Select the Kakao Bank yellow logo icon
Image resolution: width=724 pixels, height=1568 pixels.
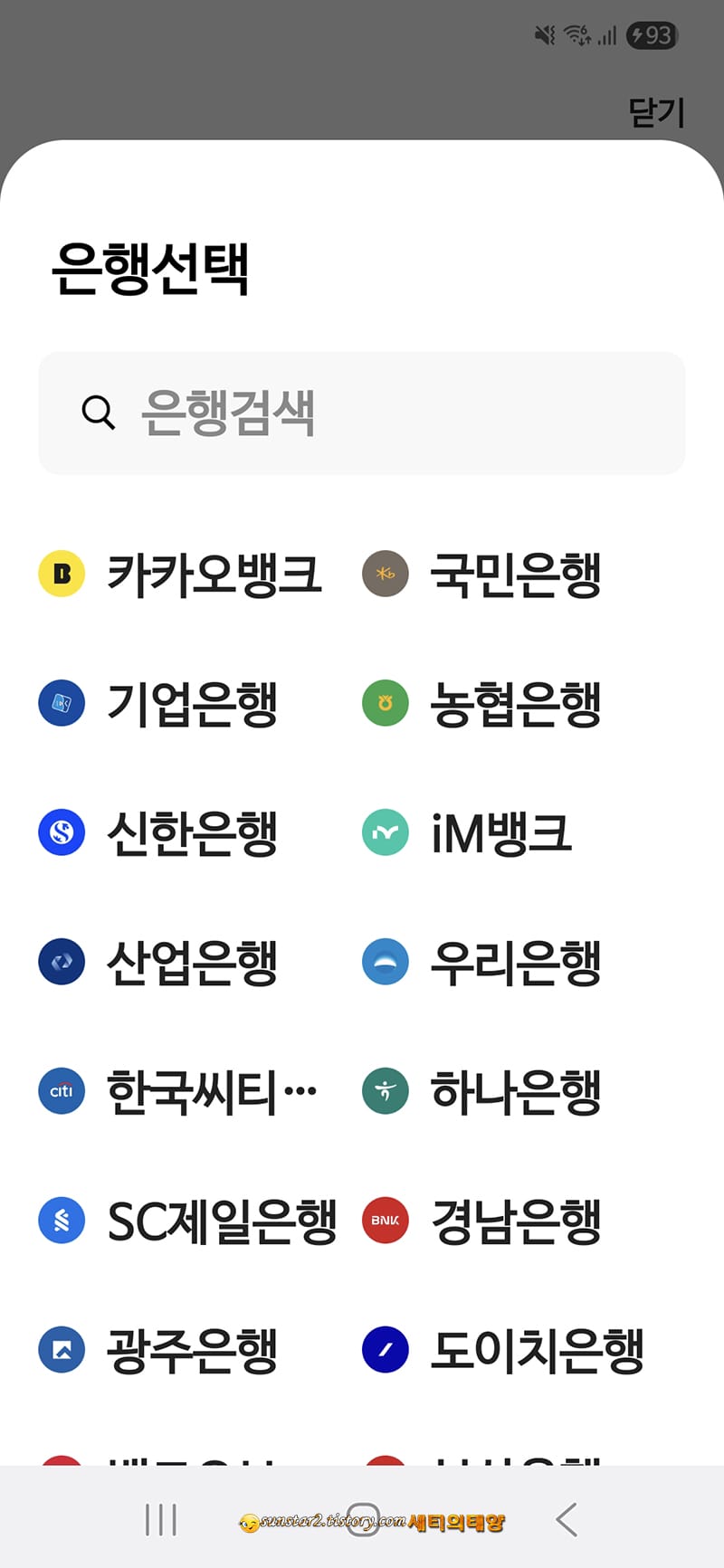pyautogui.click(x=62, y=574)
